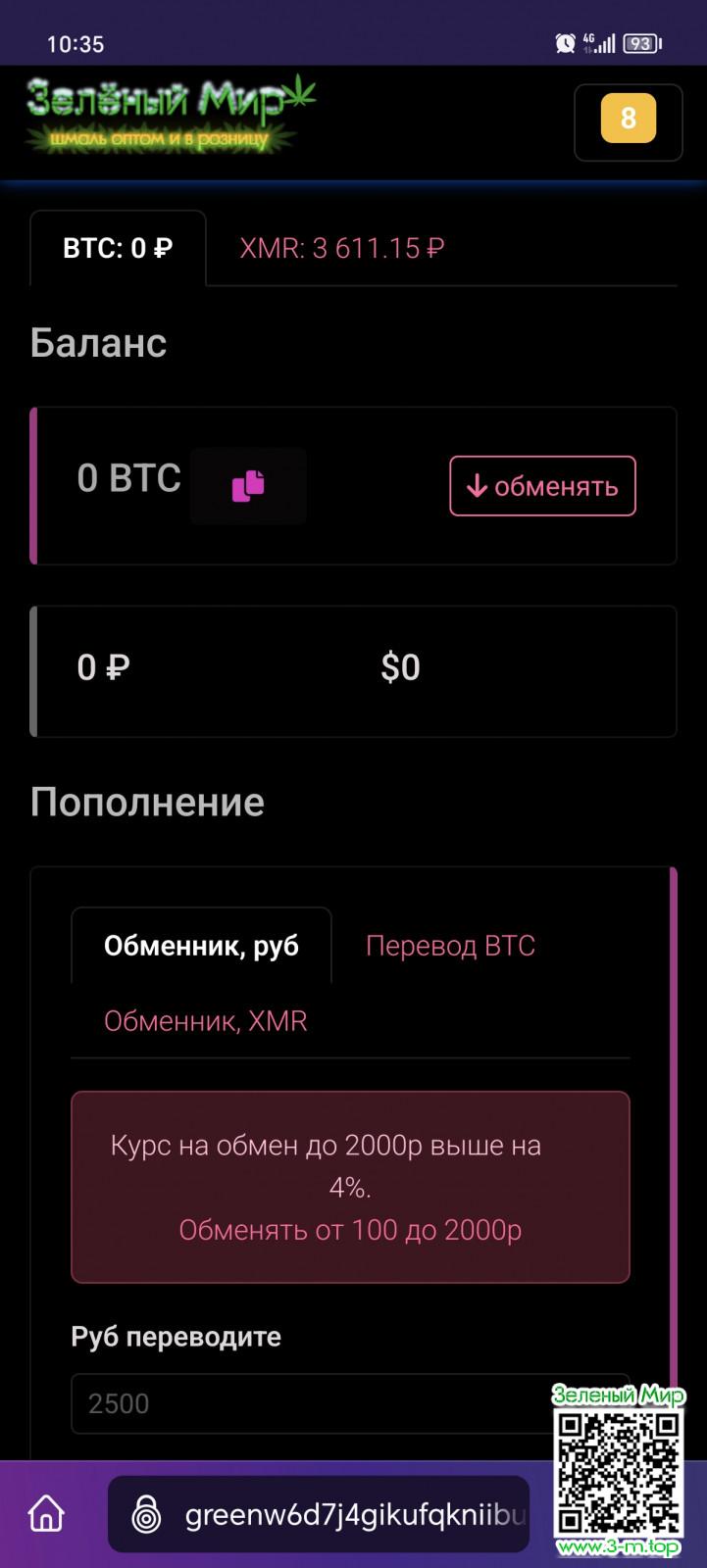Tap the Обменять от 100 до 2000р link
707x1568 pixels.
coord(350,1230)
